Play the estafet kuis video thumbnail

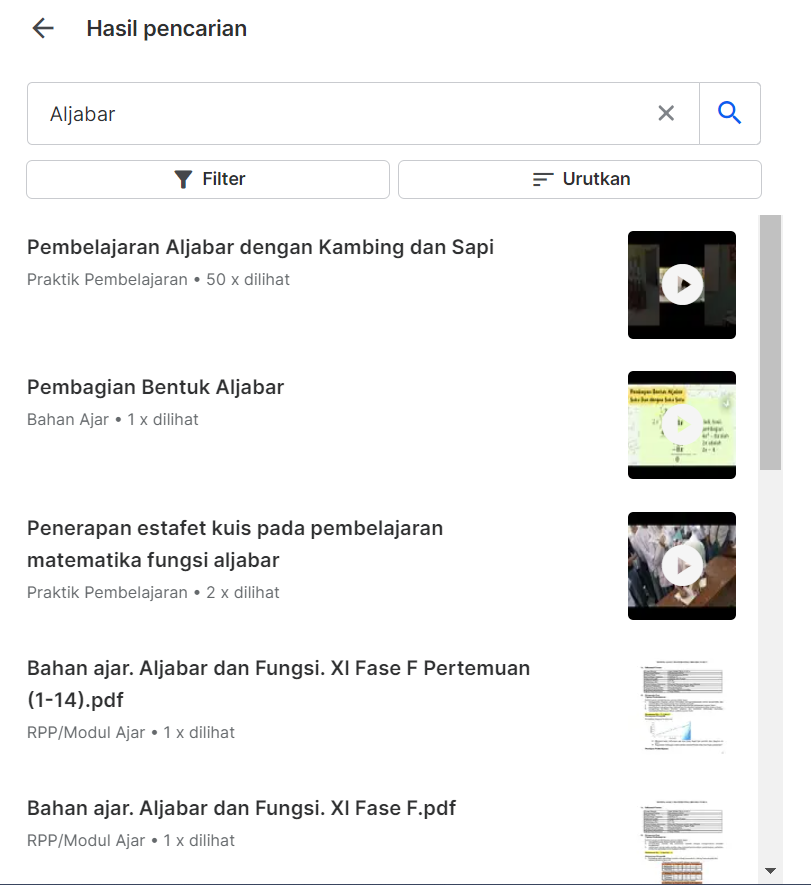pos(682,566)
